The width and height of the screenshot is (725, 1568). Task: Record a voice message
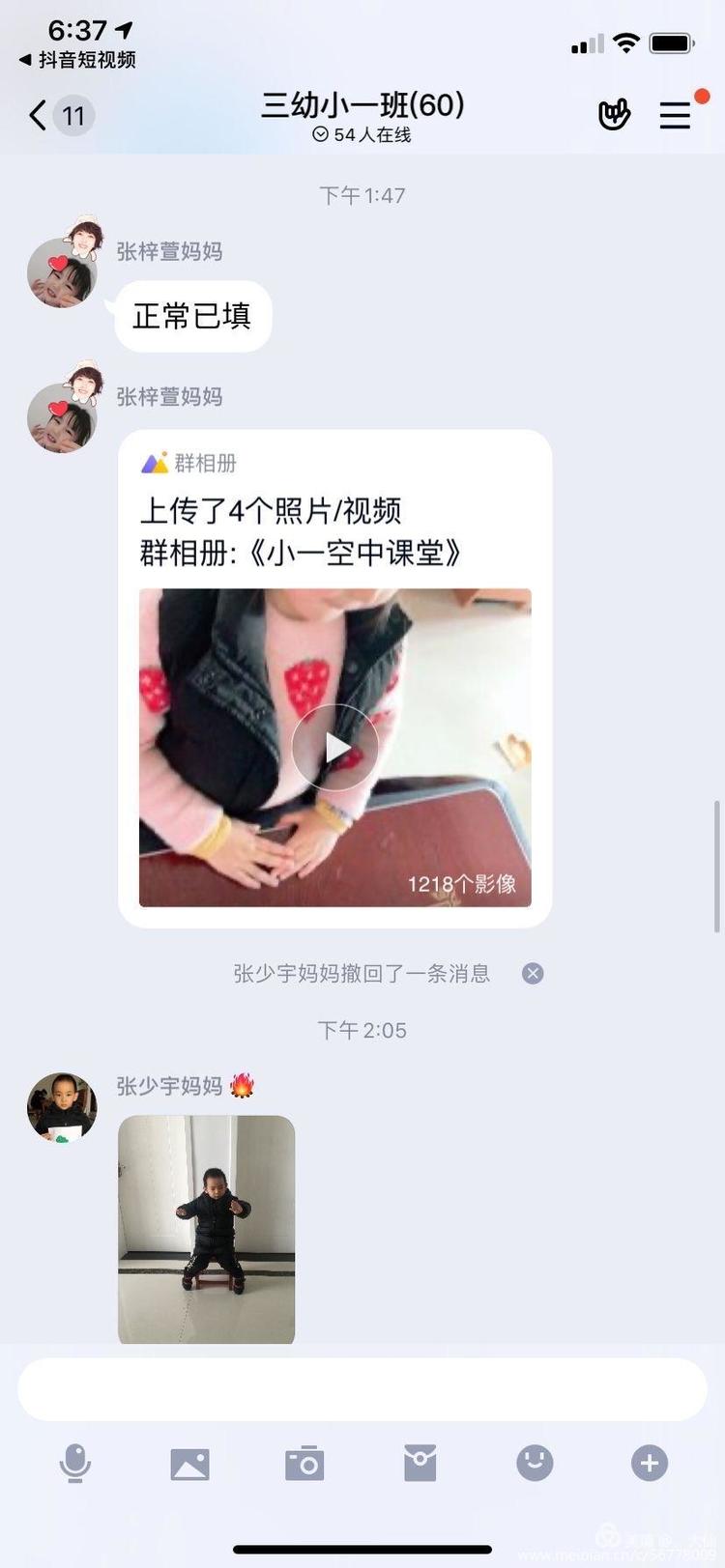(x=75, y=1464)
